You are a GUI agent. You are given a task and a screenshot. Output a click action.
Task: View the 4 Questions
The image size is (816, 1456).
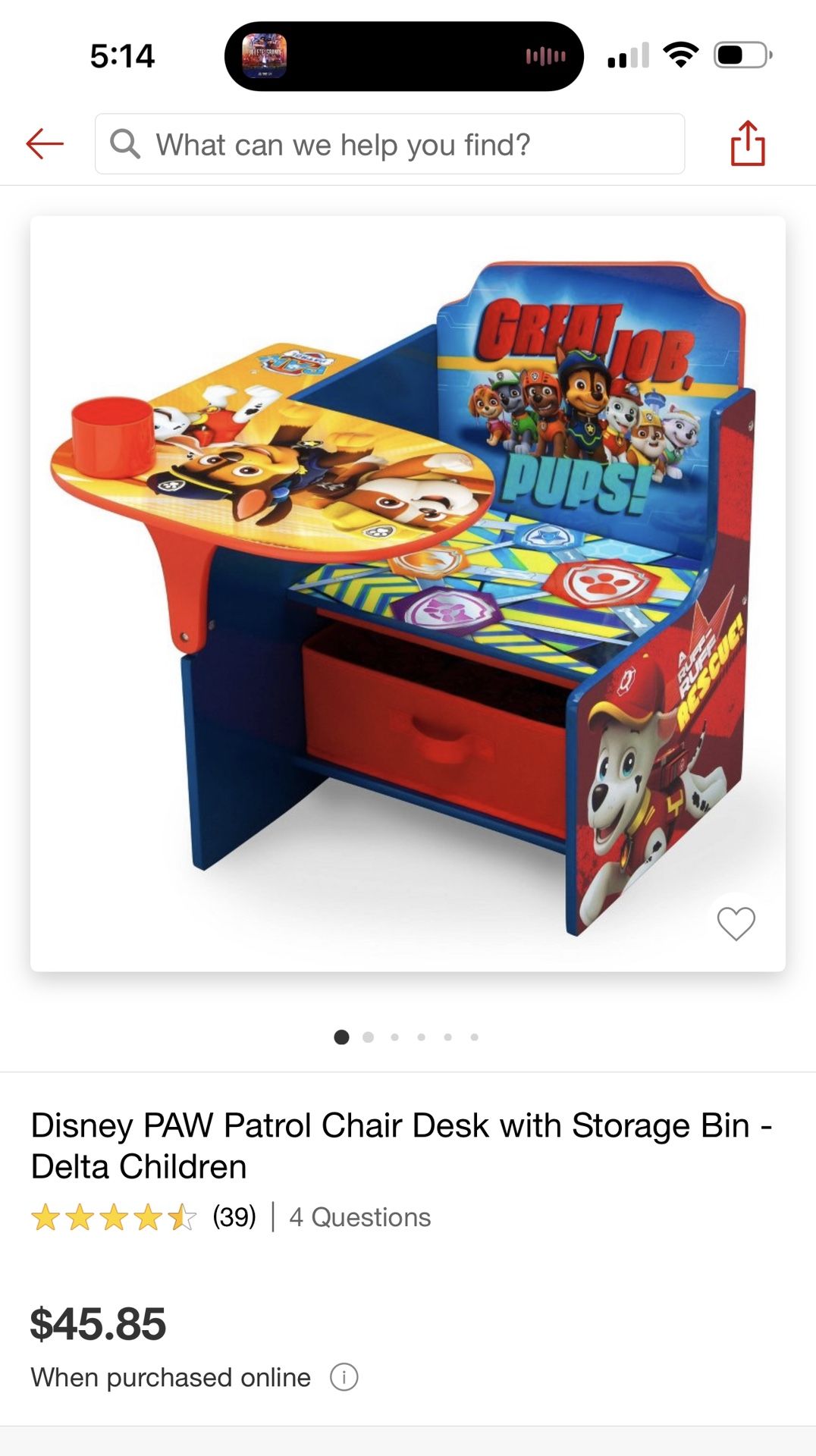point(360,1217)
